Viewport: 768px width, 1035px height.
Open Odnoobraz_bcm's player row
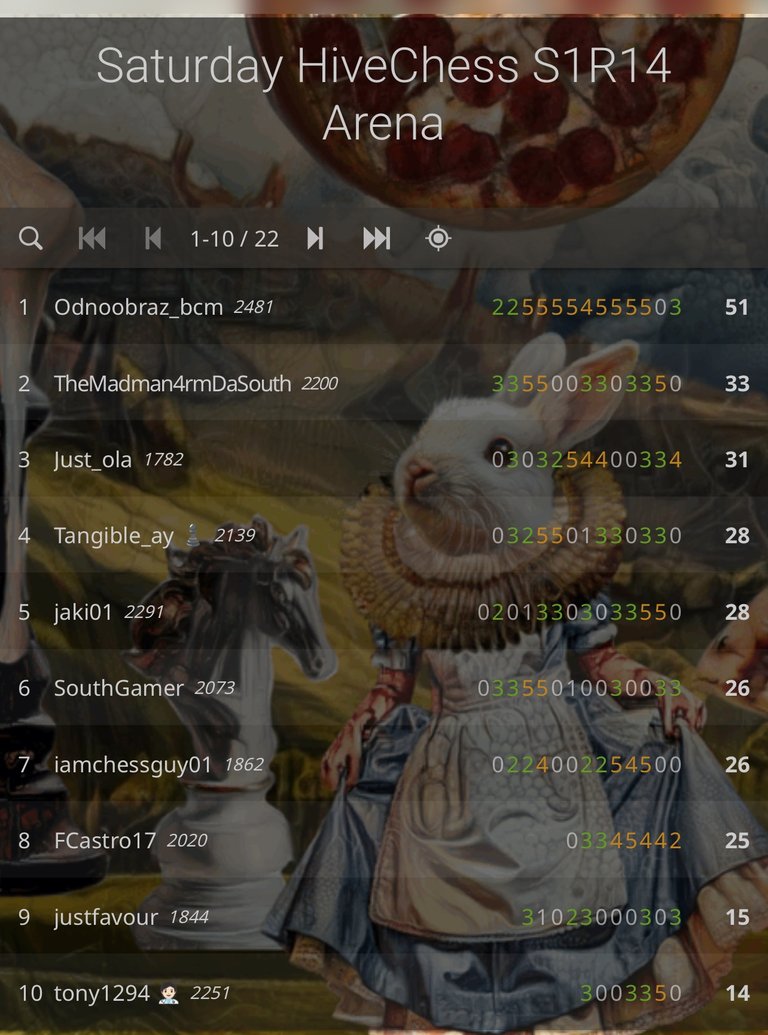(138, 307)
